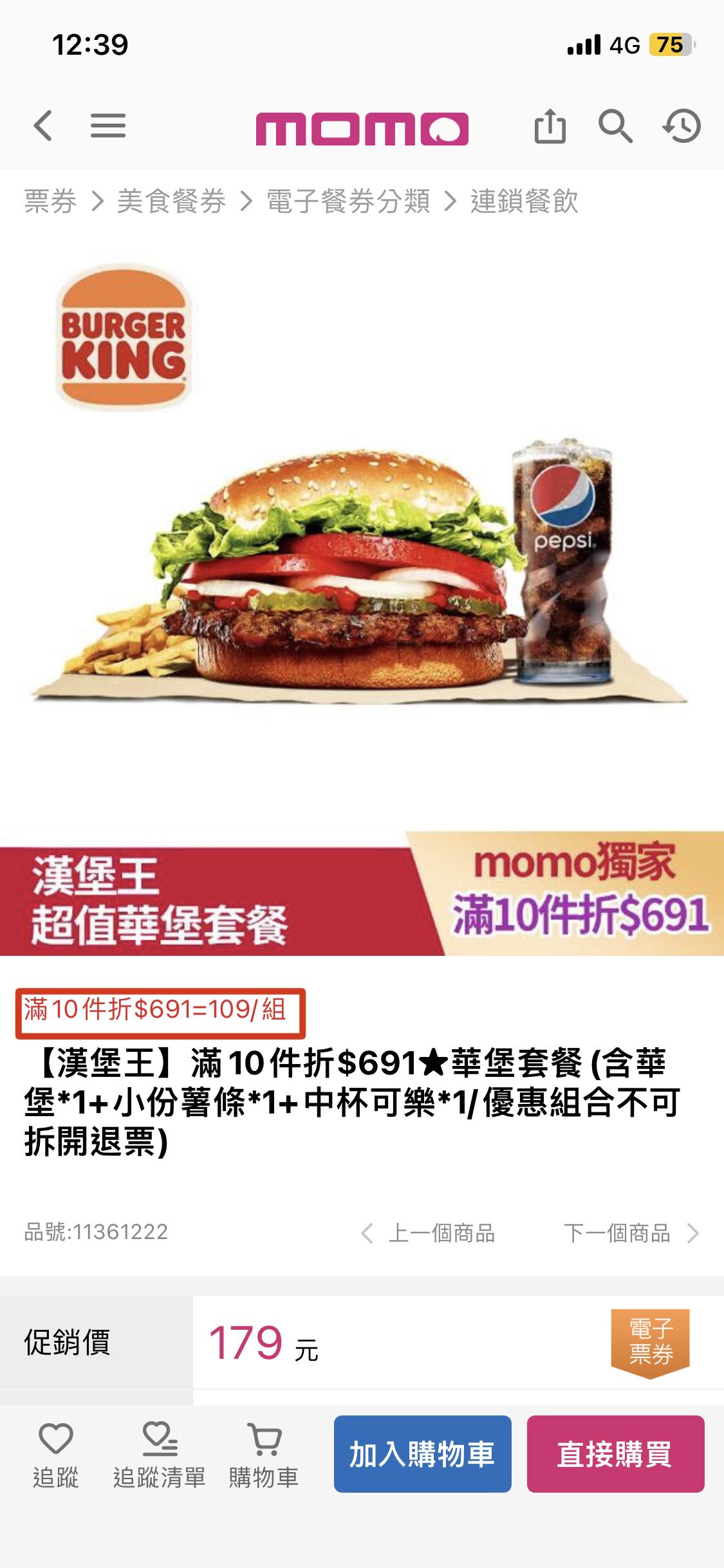Open the hamburger menu
Screen dimensions: 724x1568
point(108,126)
